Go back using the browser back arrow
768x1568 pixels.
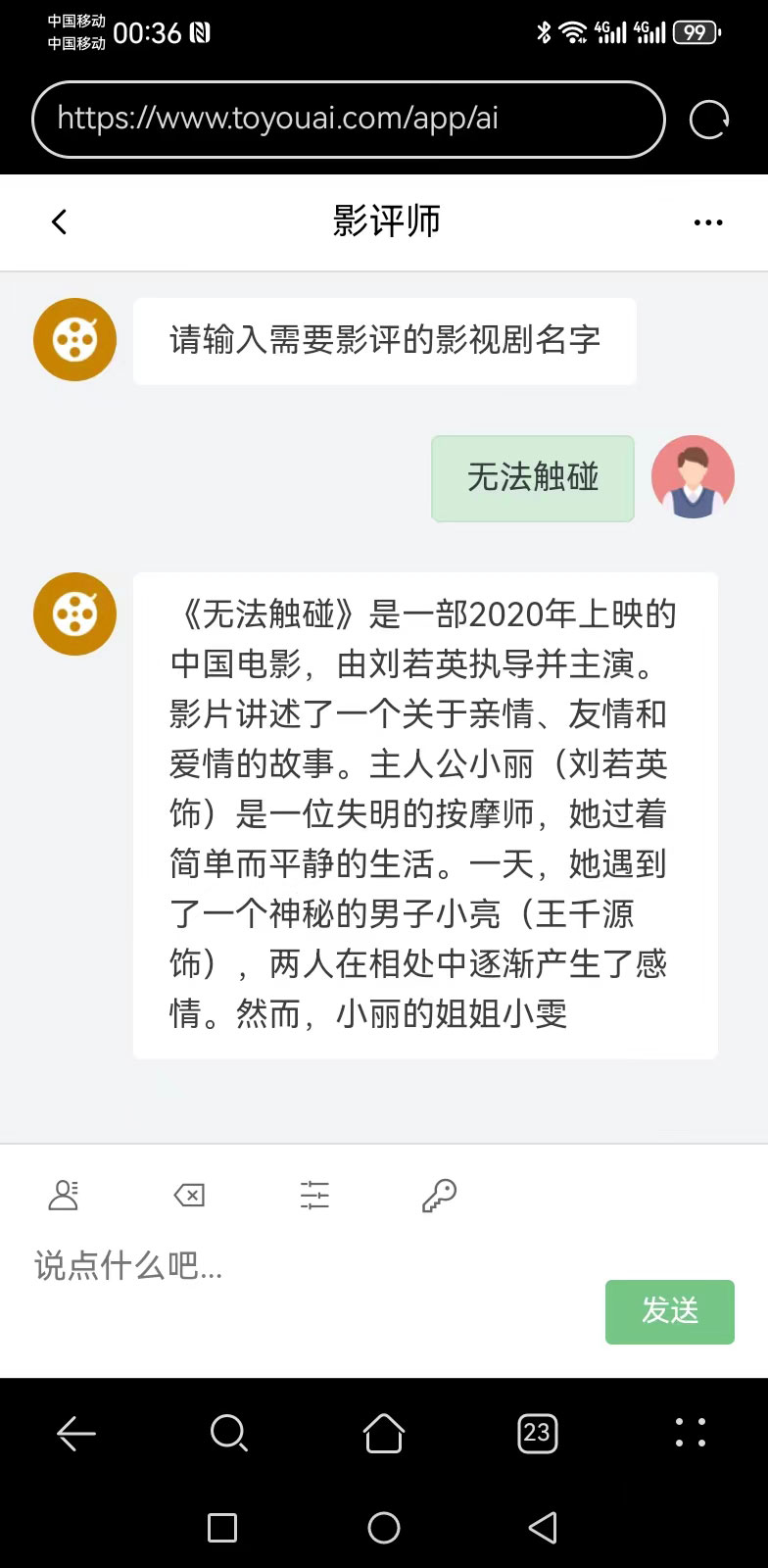click(x=75, y=1434)
